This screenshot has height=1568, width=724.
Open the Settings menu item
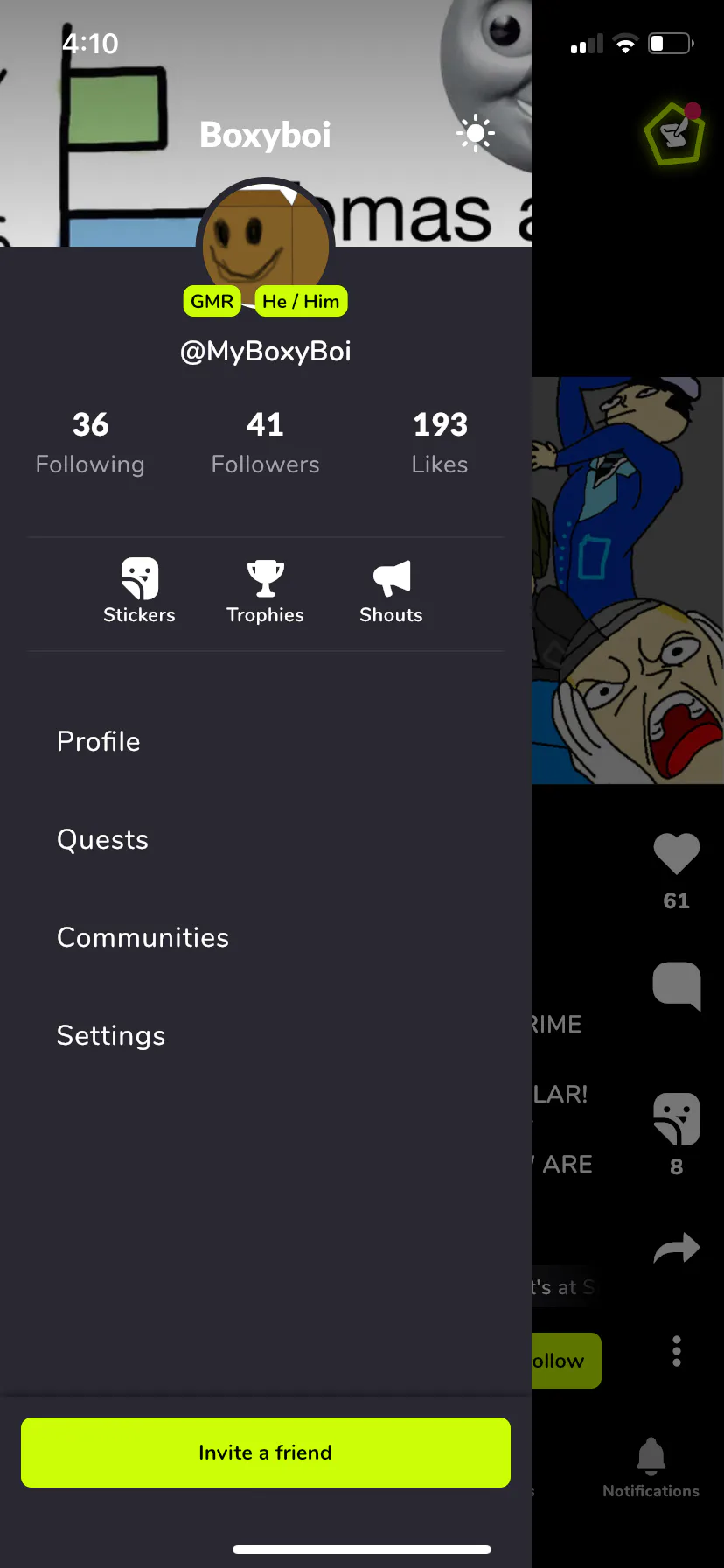coord(111,1035)
